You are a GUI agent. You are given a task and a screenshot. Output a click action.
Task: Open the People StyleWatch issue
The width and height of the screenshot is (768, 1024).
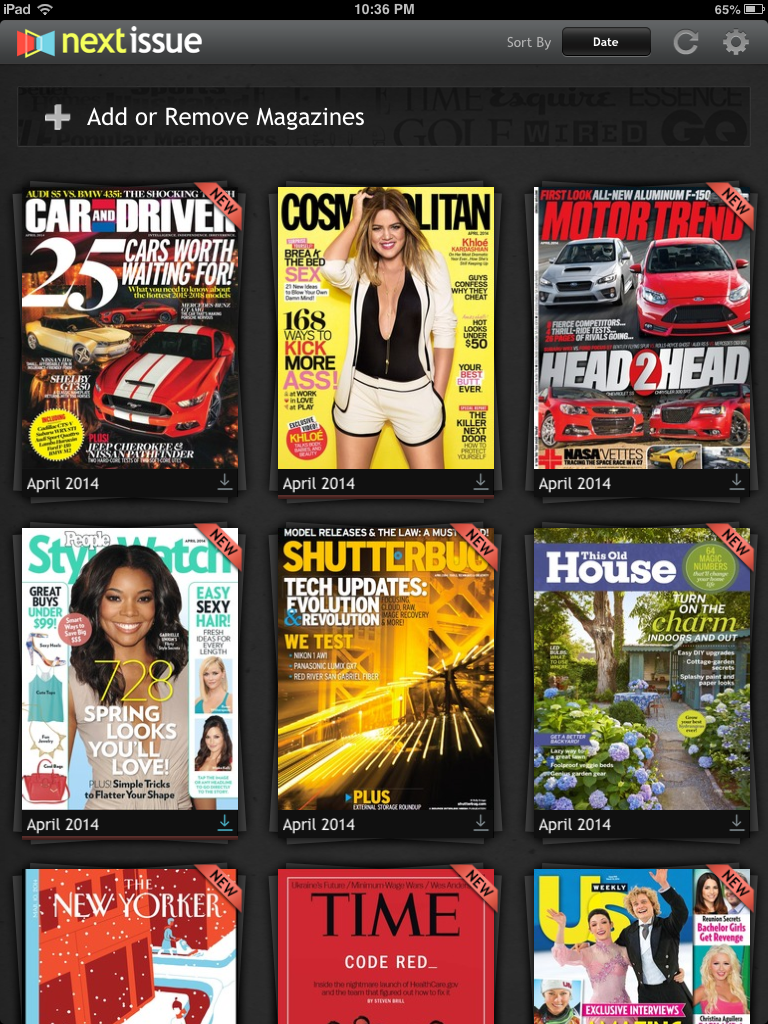[x=130, y=668]
